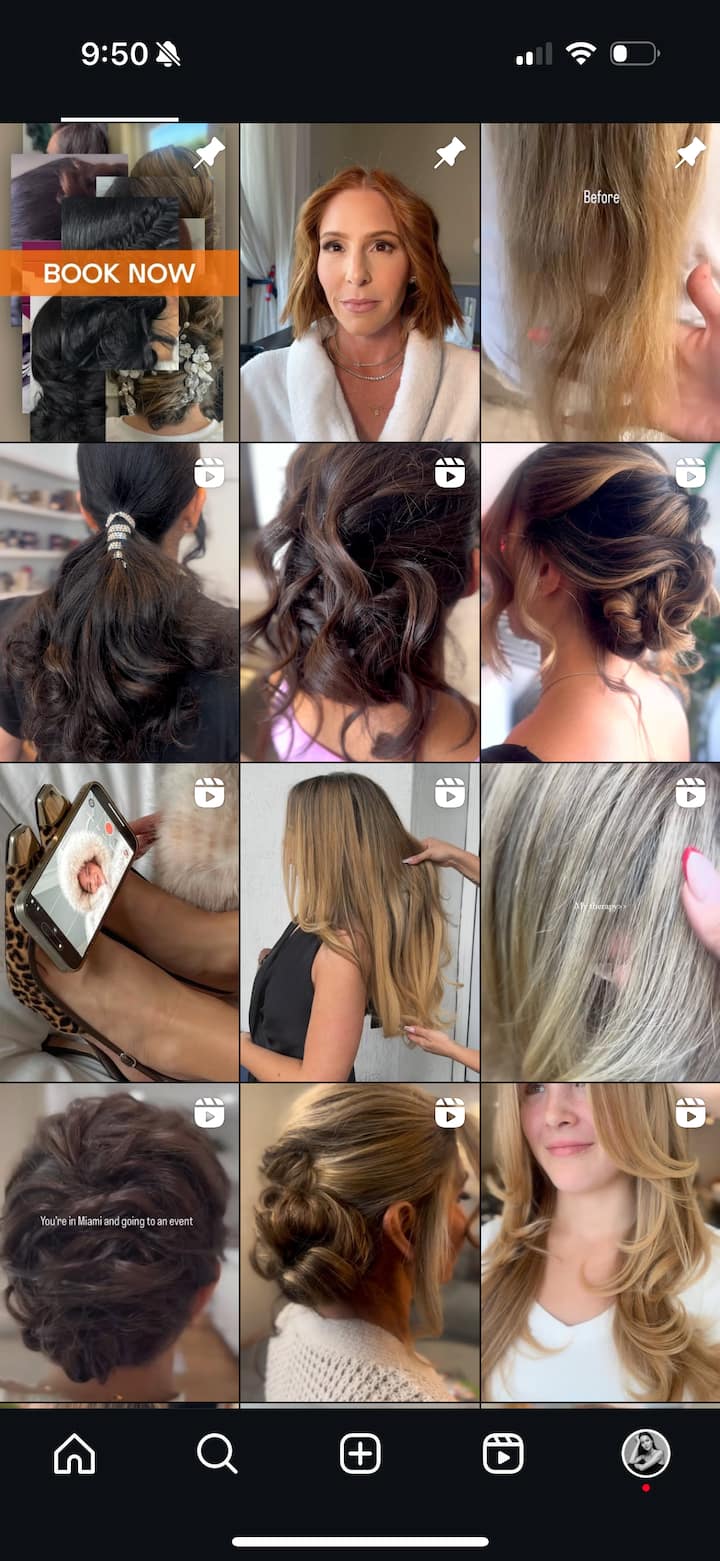Open the reel with low knotted bun and knit top
The width and height of the screenshot is (720, 1561).
360,1242
